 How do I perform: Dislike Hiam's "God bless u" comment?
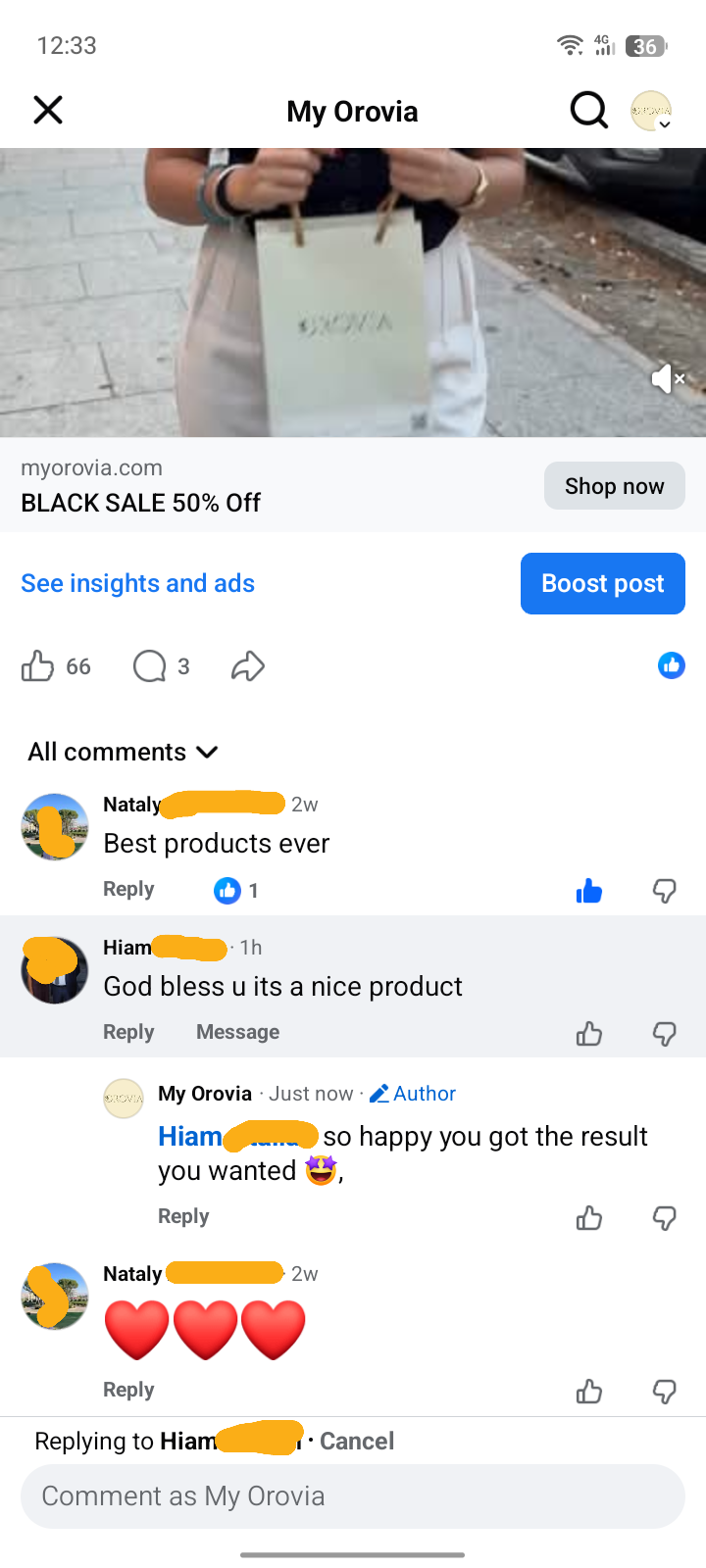[664, 1034]
